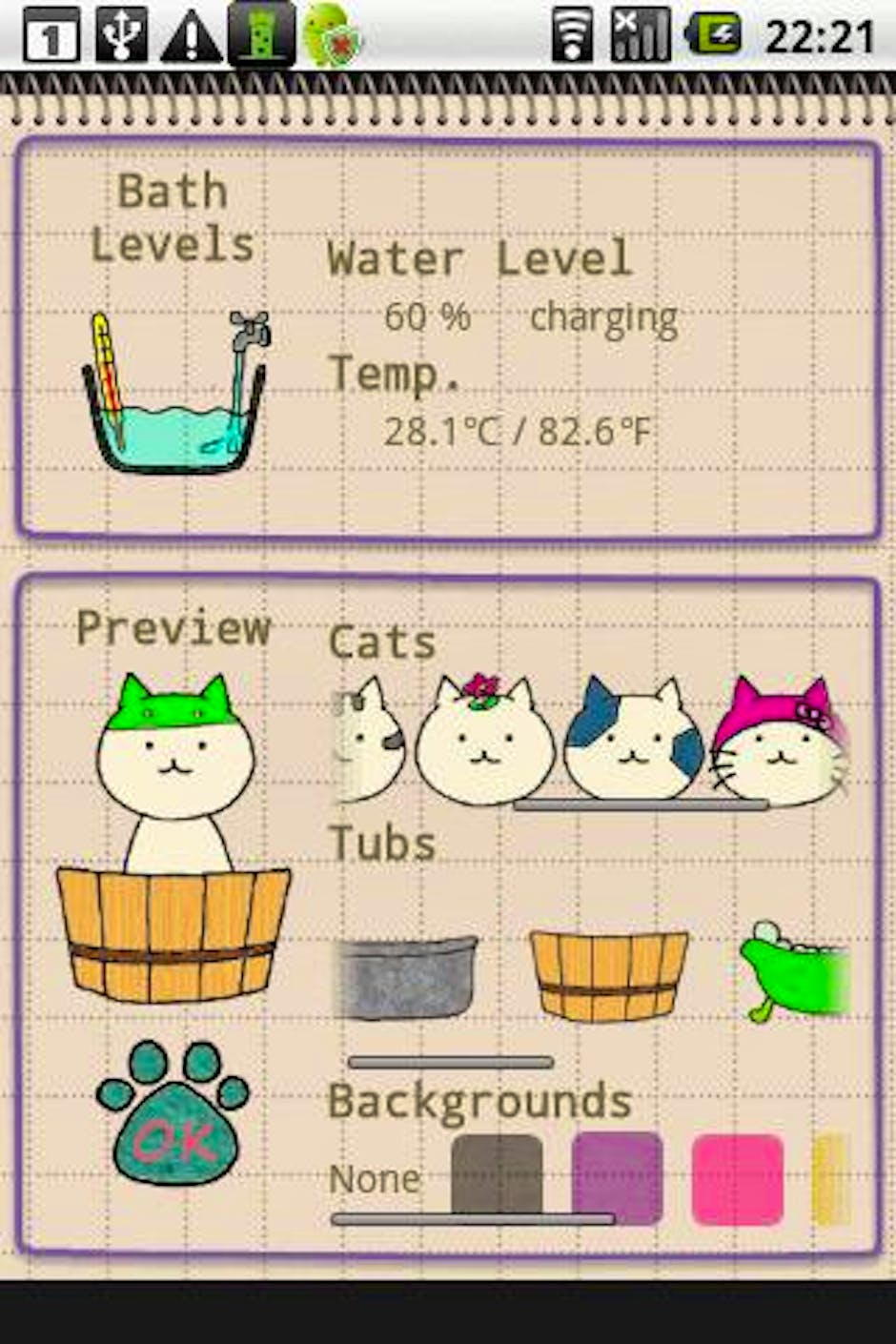Select the cat wearing a pink hat

[x=782, y=742]
